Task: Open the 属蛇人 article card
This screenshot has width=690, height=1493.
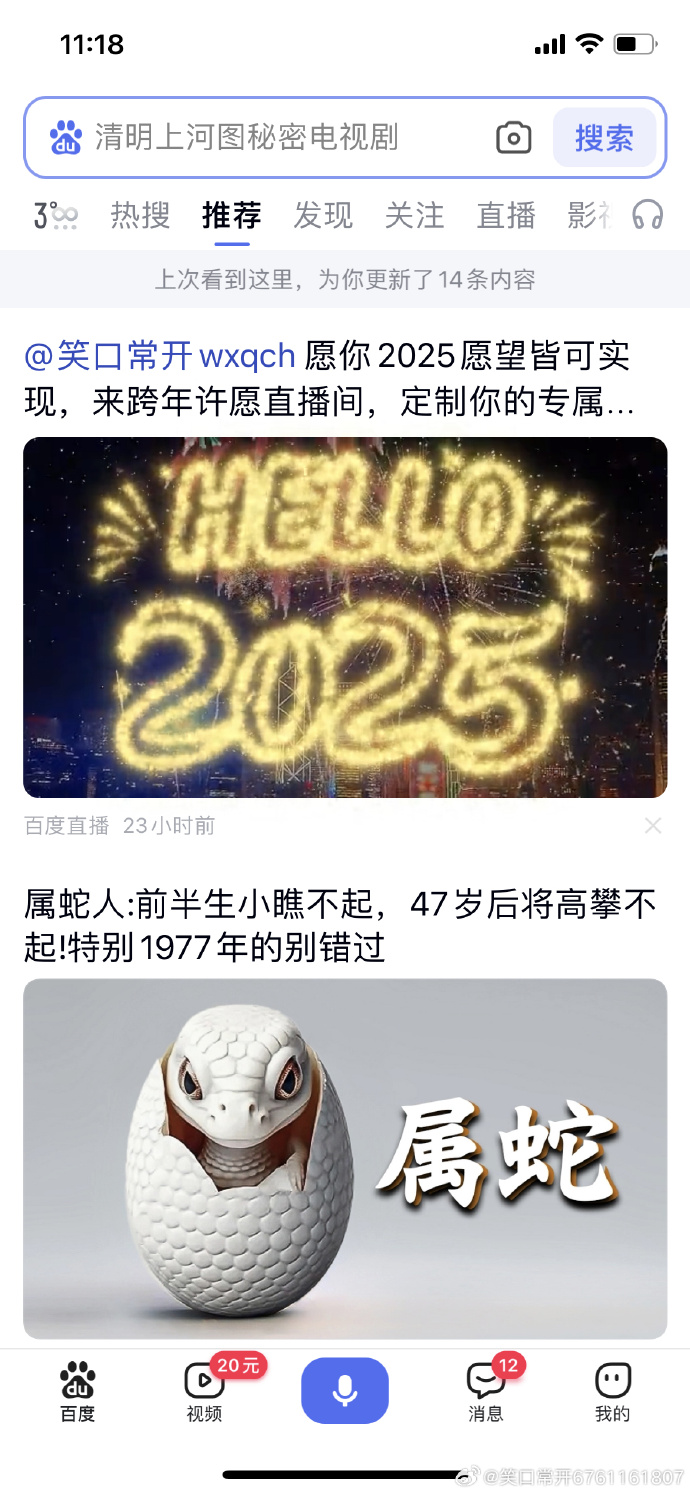Action: pyautogui.click(x=345, y=1157)
